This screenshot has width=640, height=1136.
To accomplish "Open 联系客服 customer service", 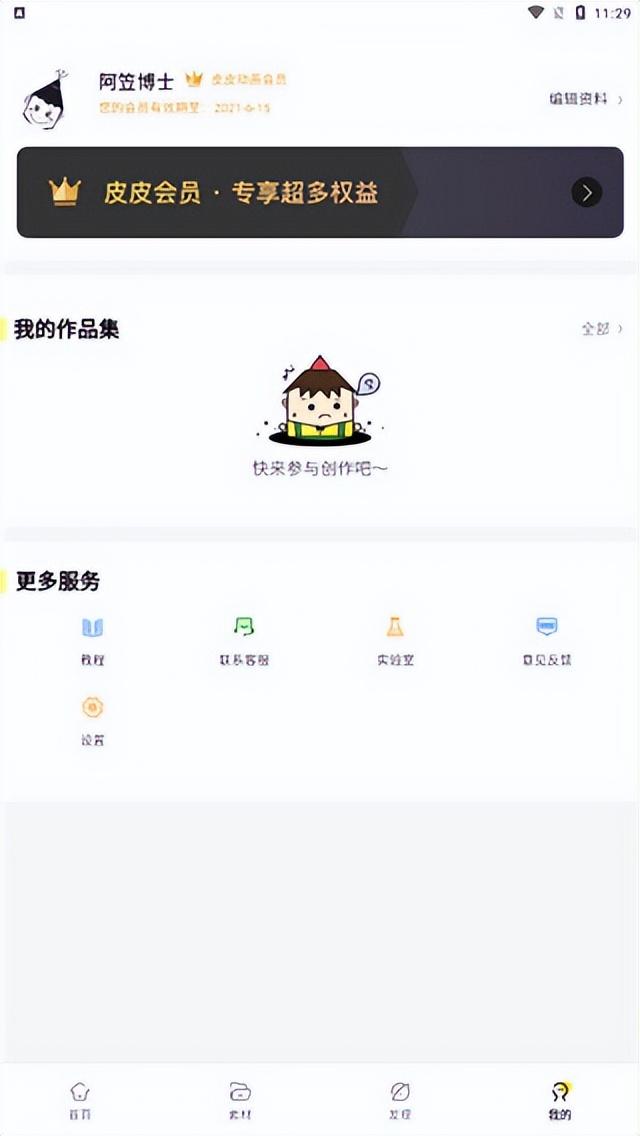I will tap(244, 640).
